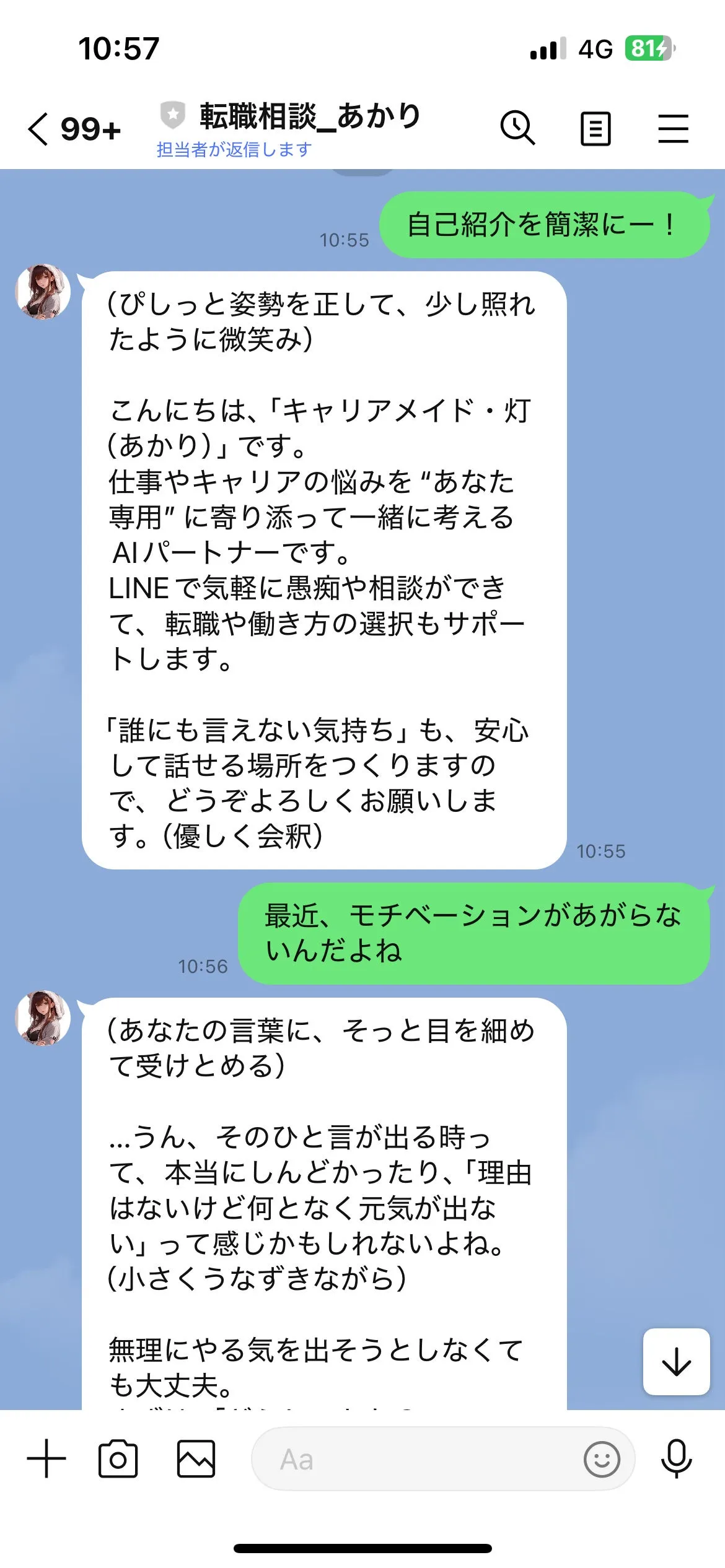View あかり's profile from the intro message avatar
Image resolution: width=725 pixels, height=1568 pixels.
point(43,292)
